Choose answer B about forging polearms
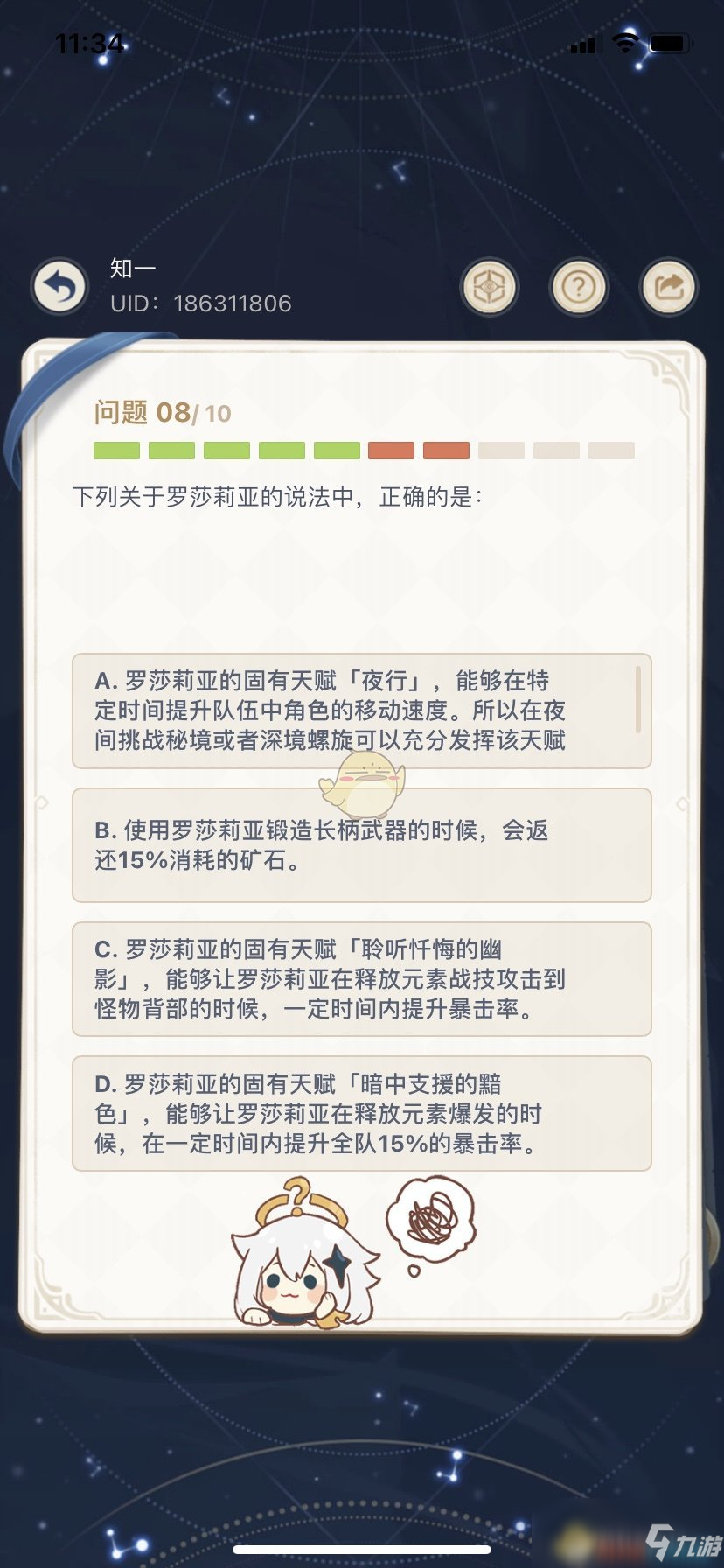The height and width of the screenshot is (1568, 724). click(x=361, y=845)
